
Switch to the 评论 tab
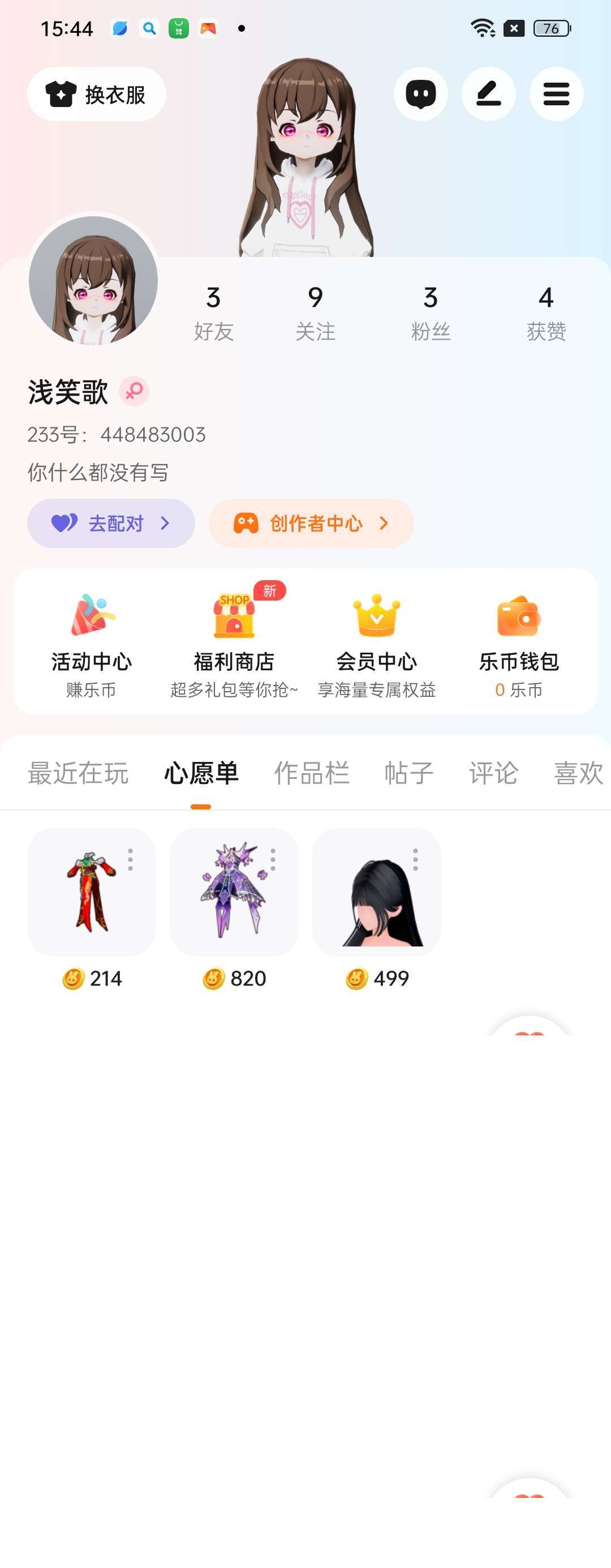point(493,773)
